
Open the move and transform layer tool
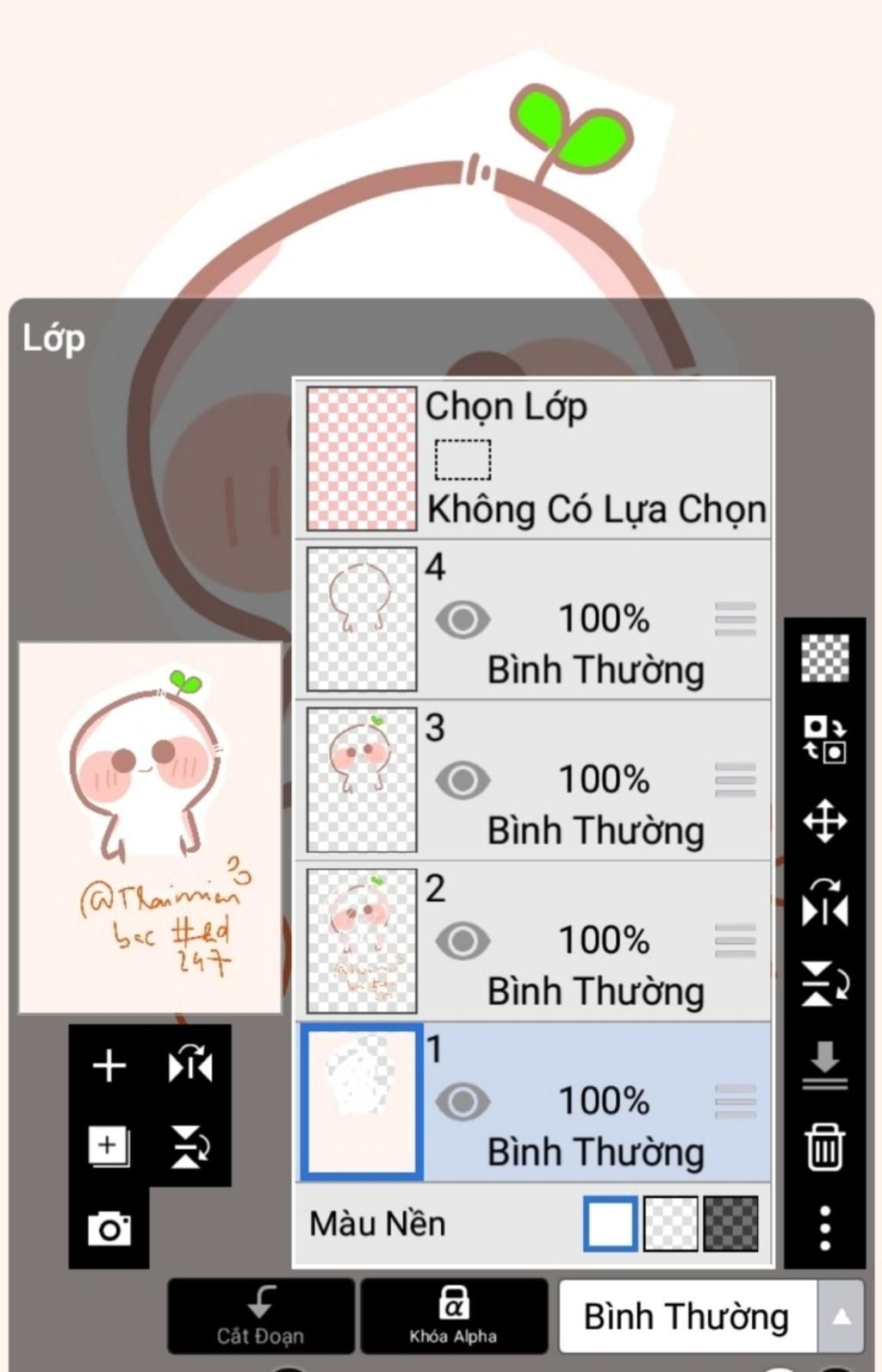coord(824,821)
